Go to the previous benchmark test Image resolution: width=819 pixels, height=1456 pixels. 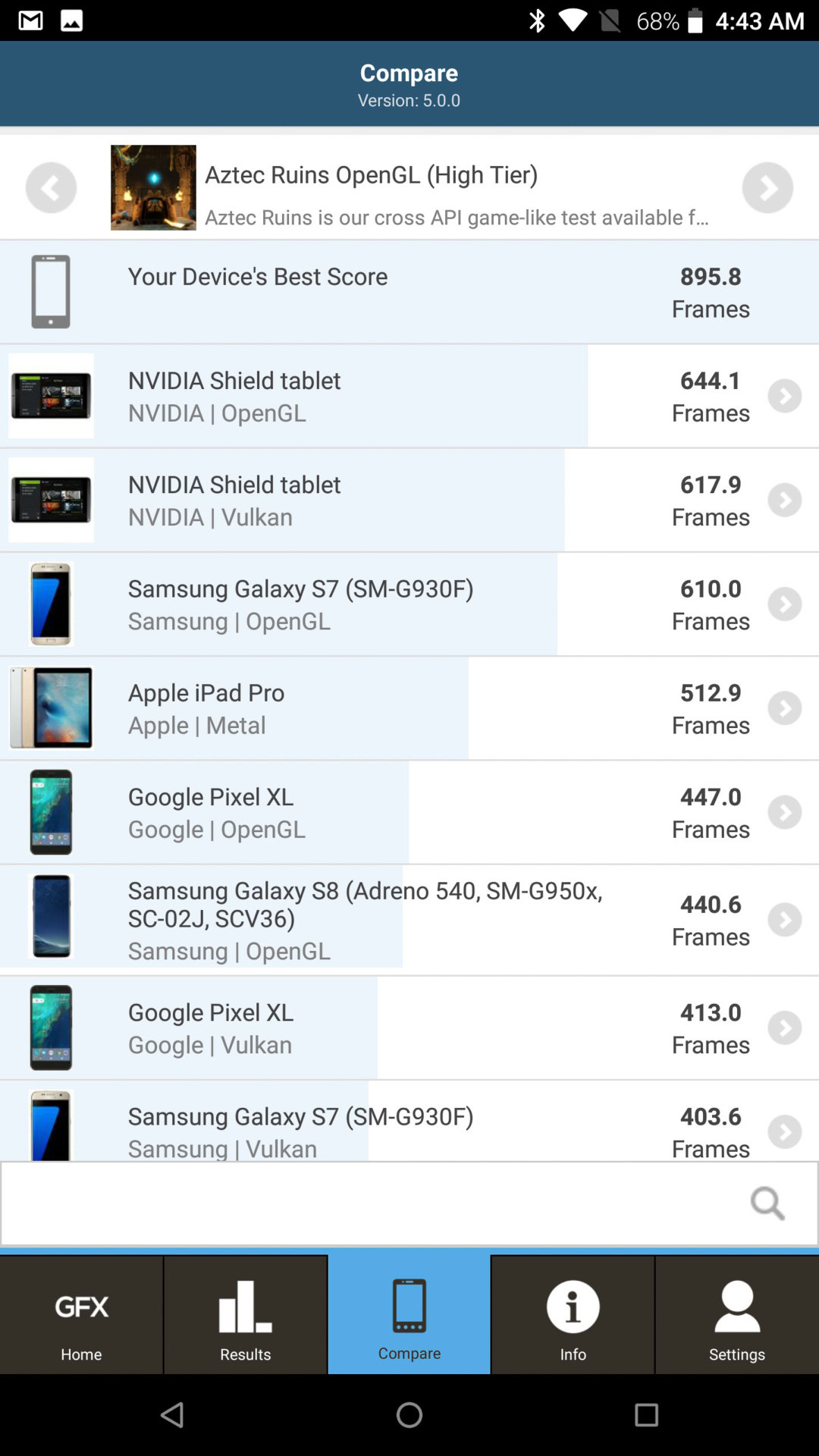point(51,187)
